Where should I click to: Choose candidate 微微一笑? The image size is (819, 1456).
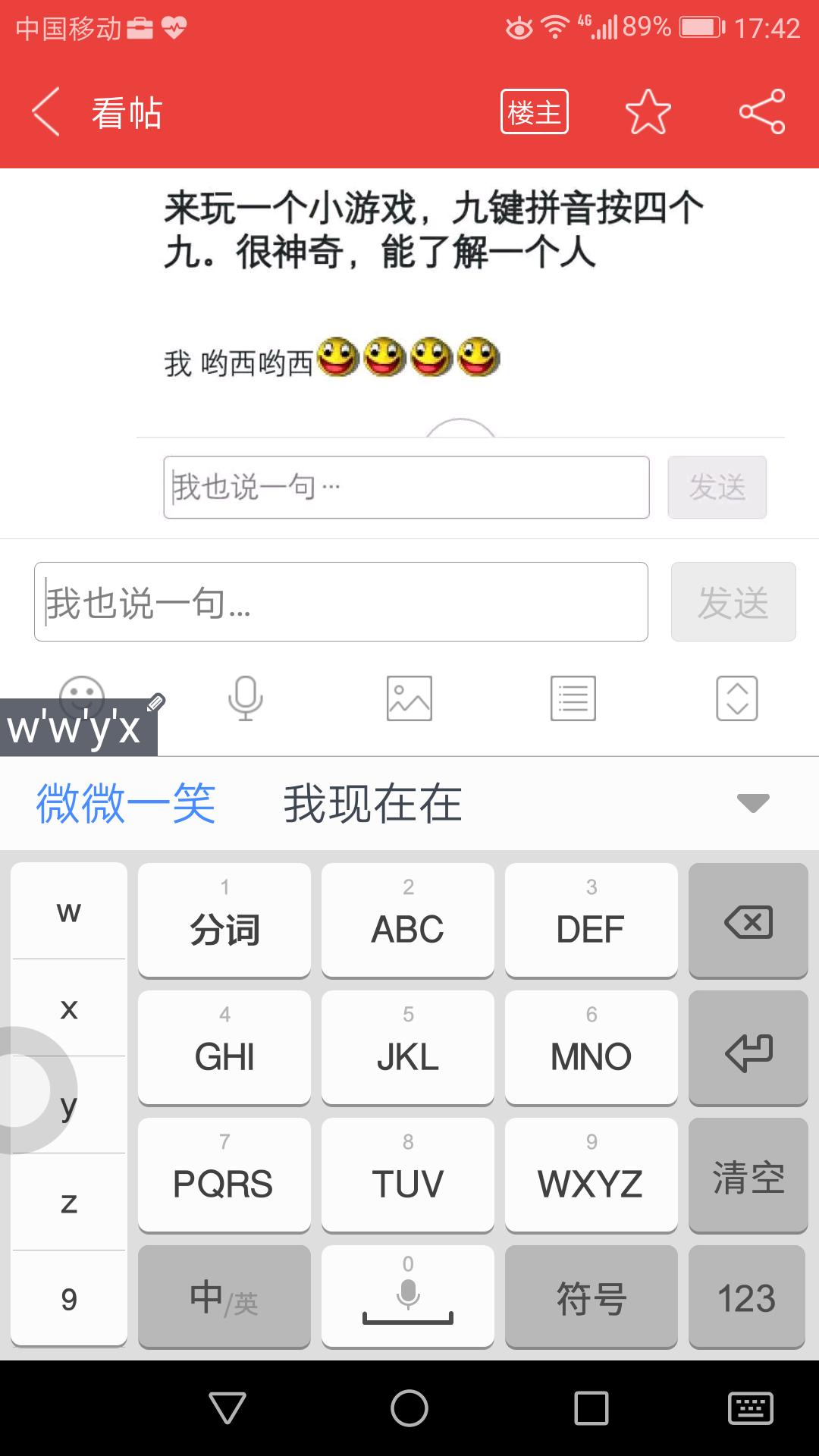tap(126, 803)
